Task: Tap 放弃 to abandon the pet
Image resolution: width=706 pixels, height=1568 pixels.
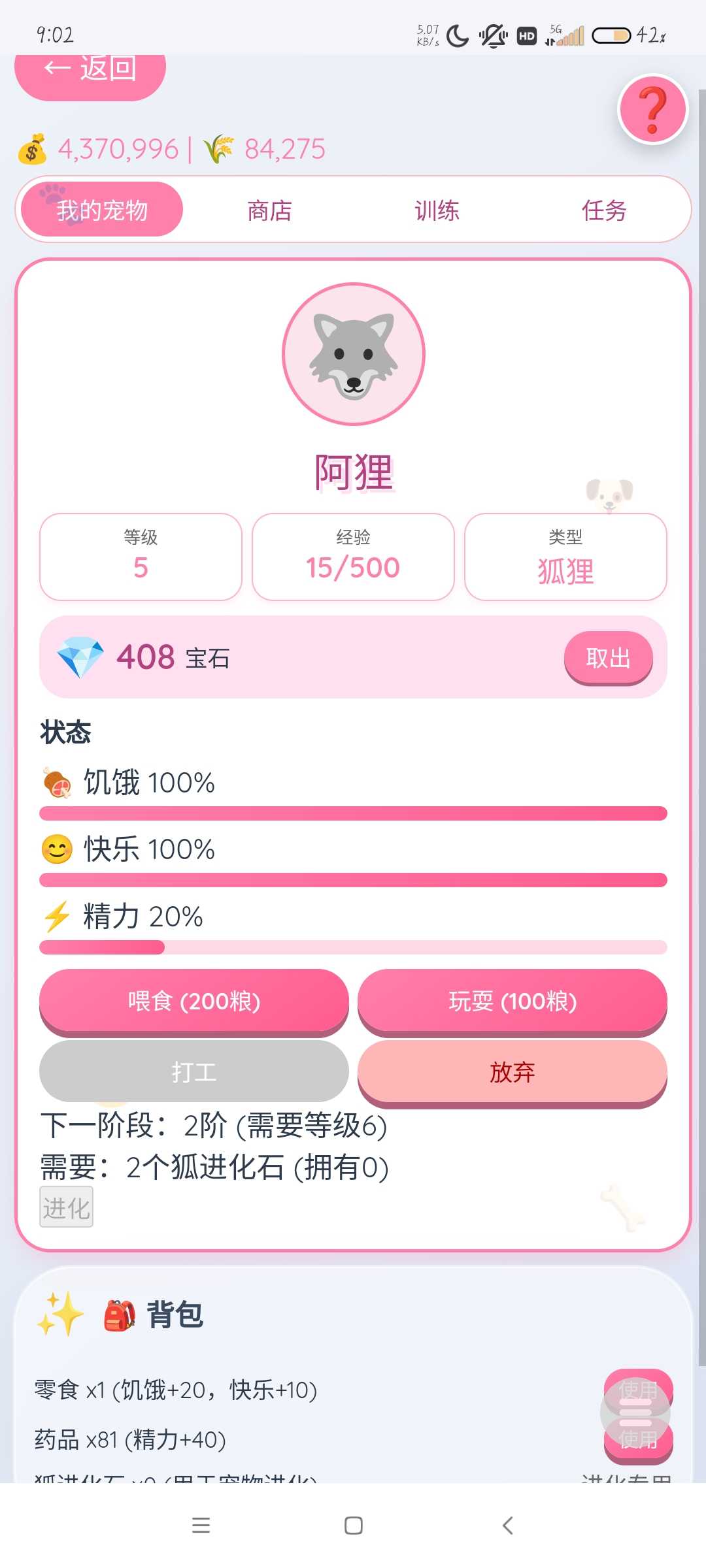Action: [x=512, y=1071]
